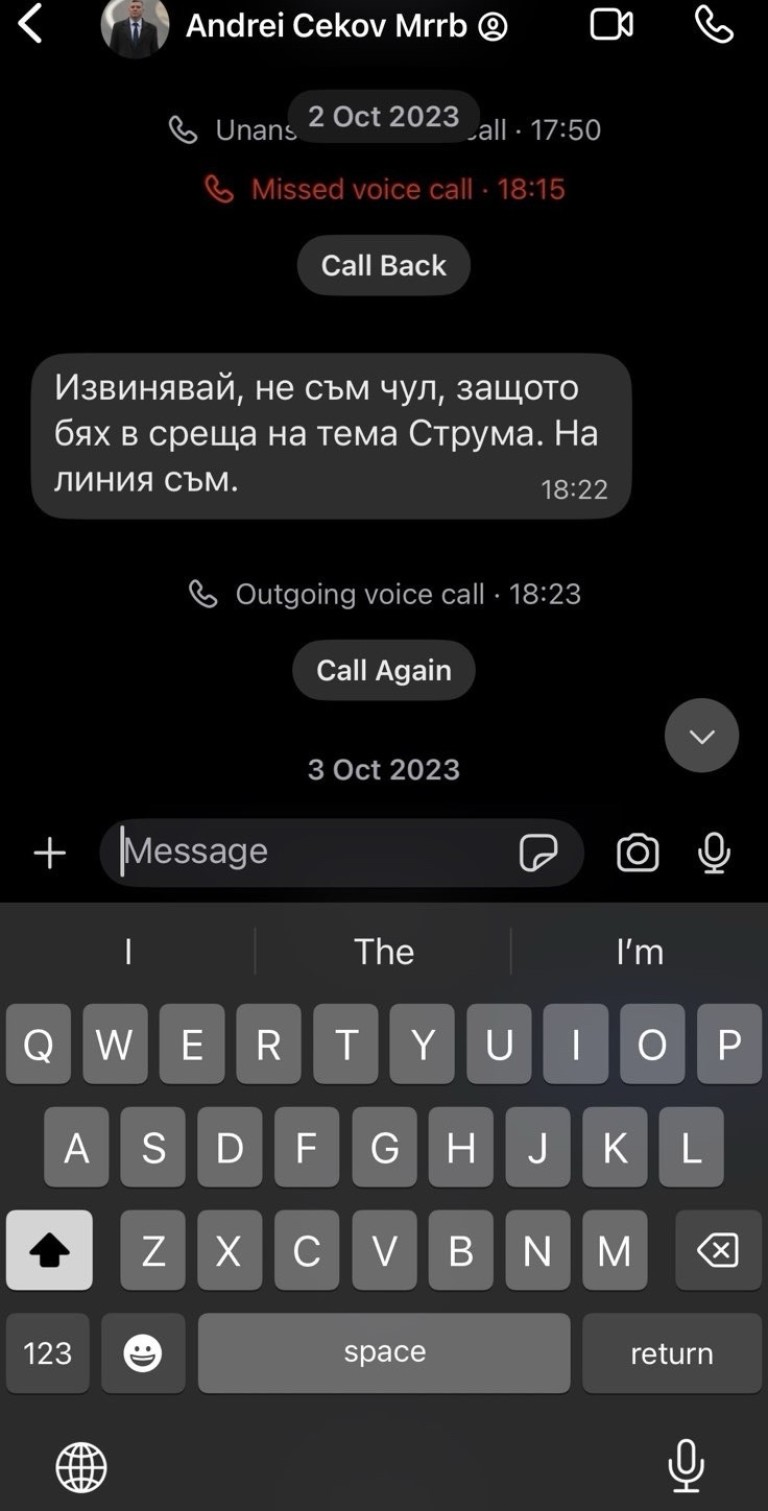Jump to latest messages with down arrow
Screen dimensions: 768x1511
pos(701,736)
